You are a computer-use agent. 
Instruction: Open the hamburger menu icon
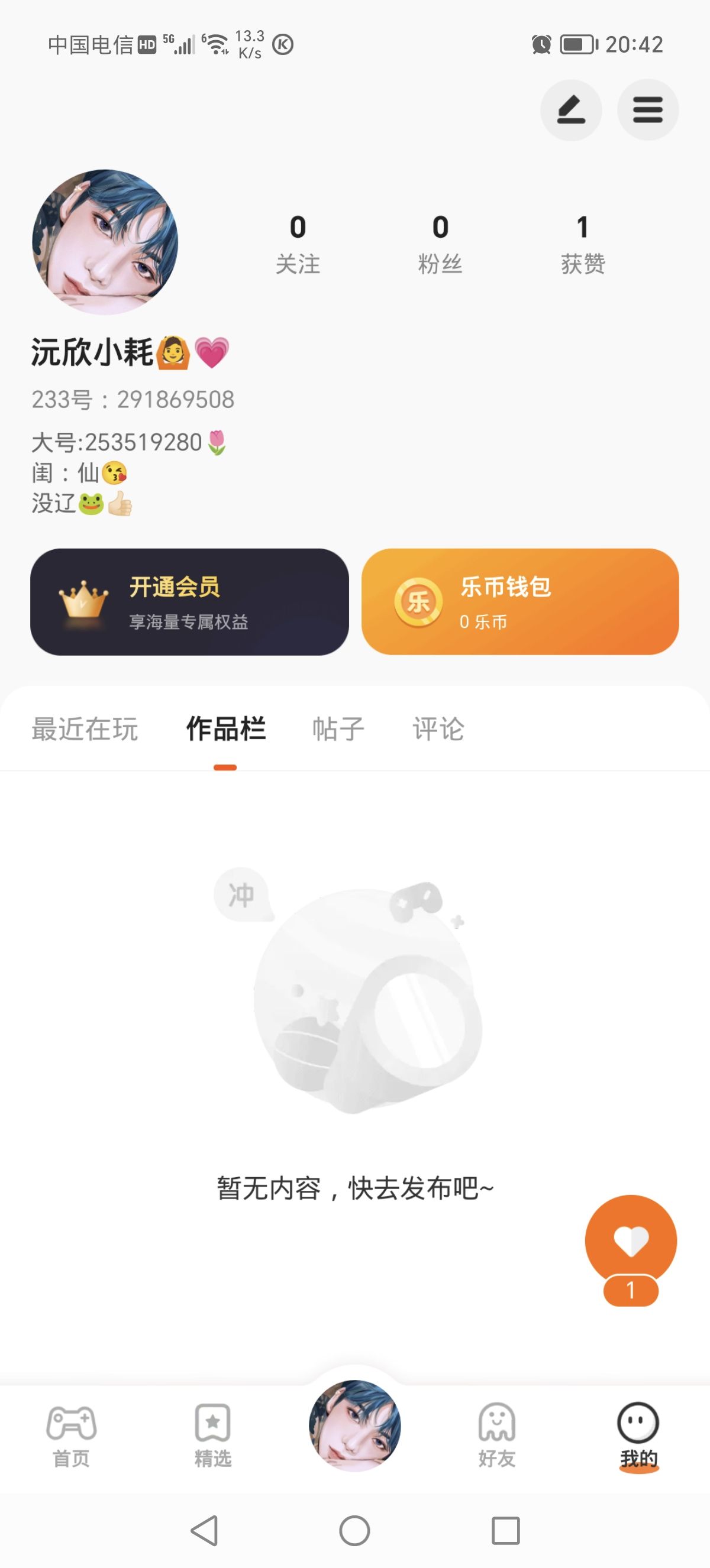[647, 110]
